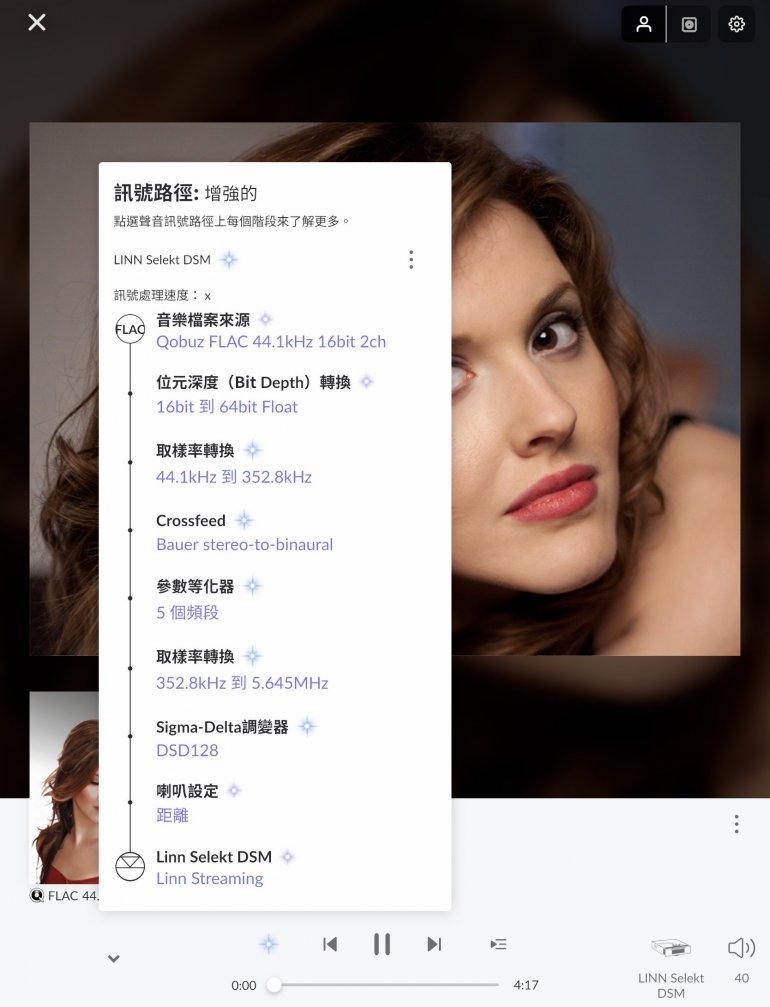Close the now playing screen

pos(37,22)
